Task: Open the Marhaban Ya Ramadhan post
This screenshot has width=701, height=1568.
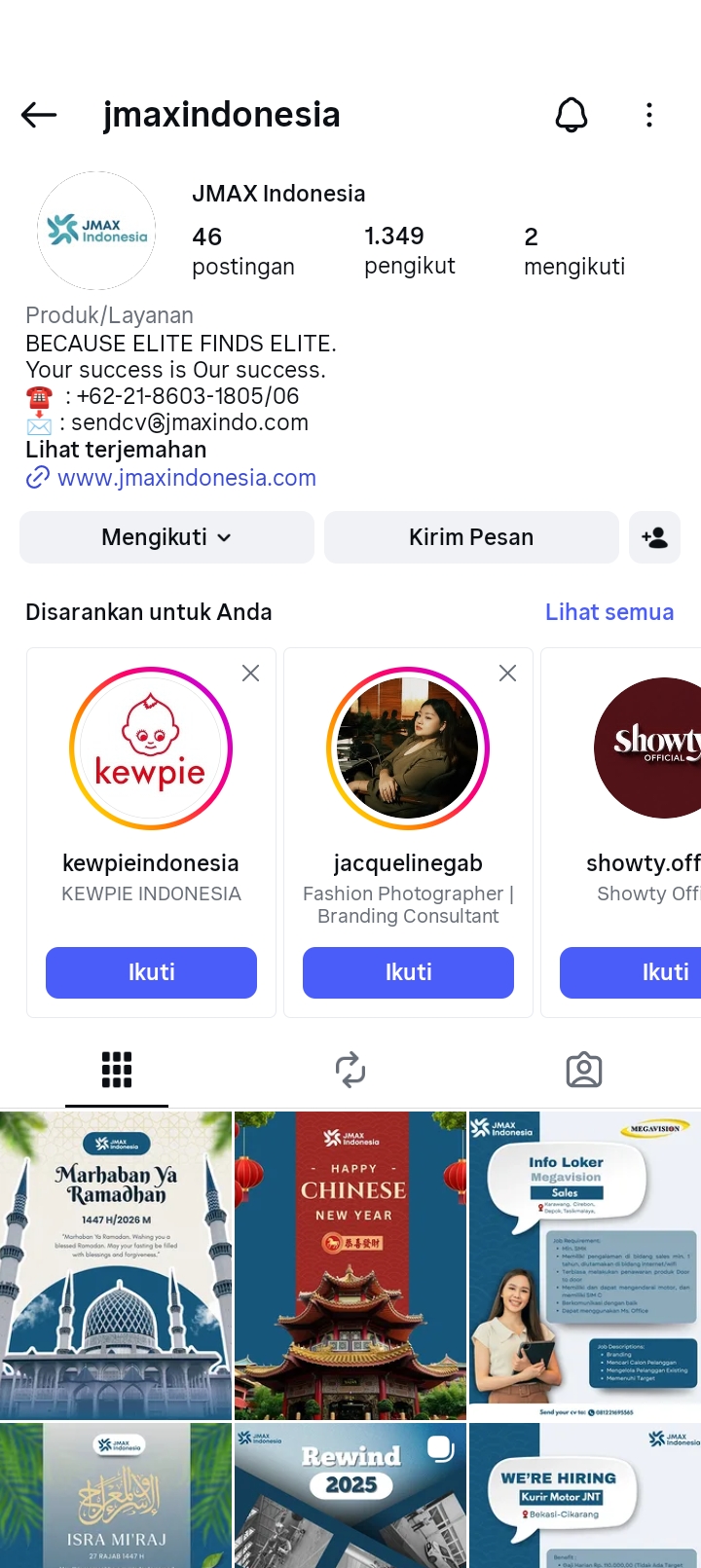Action: pyautogui.click(x=116, y=1265)
